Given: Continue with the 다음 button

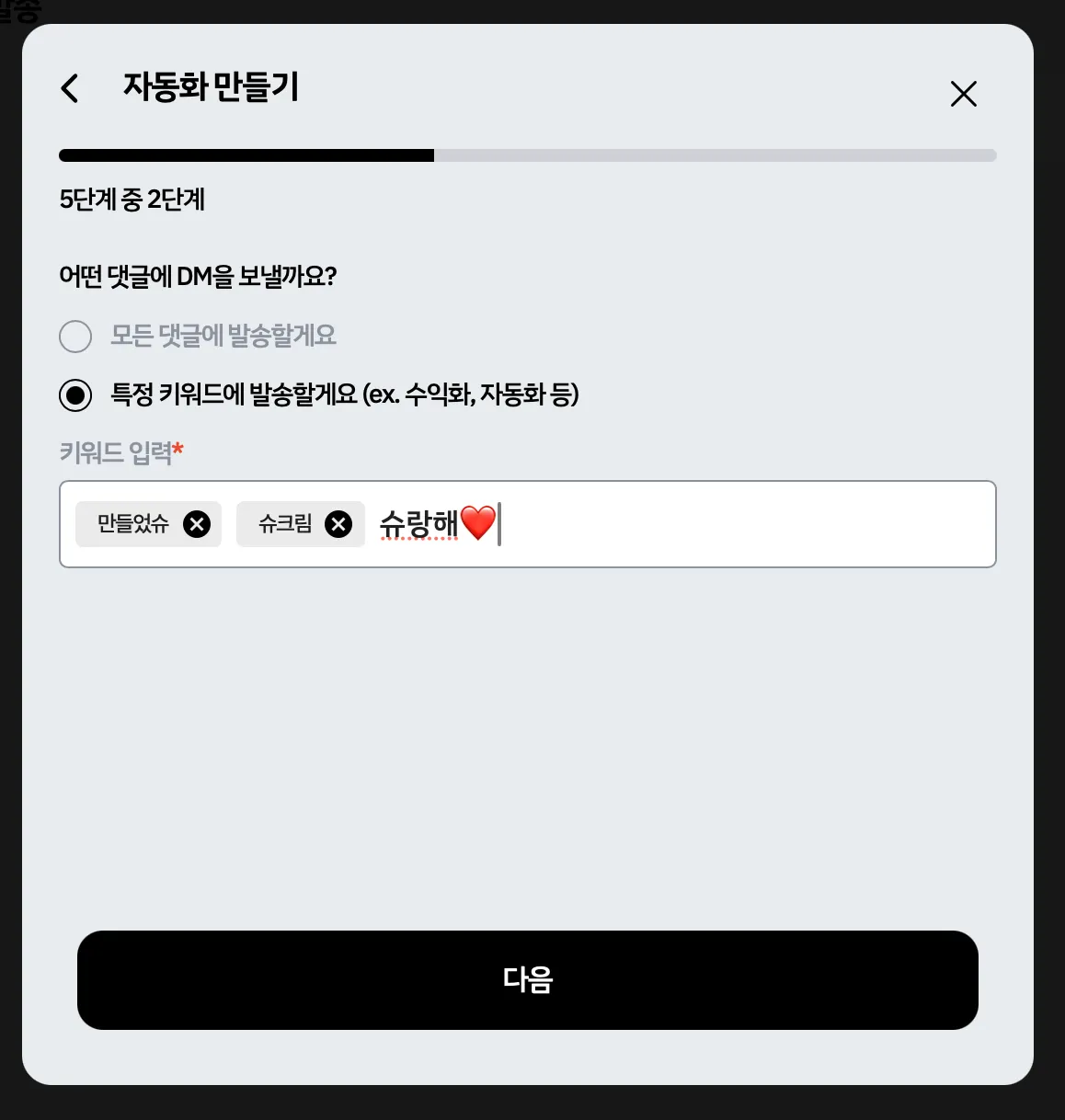Looking at the screenshot, I should tap(527, 980).
